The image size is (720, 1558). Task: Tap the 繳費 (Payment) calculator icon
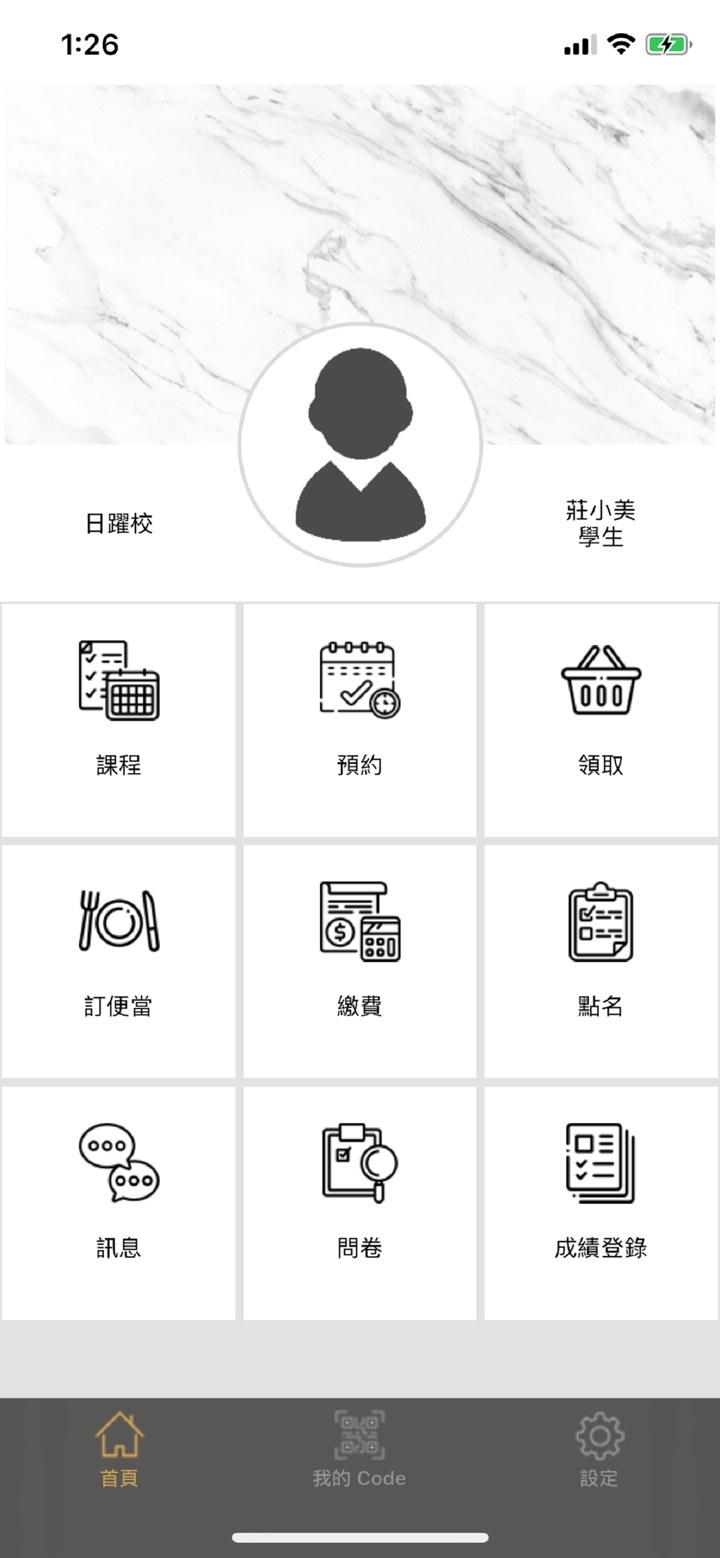359,920
